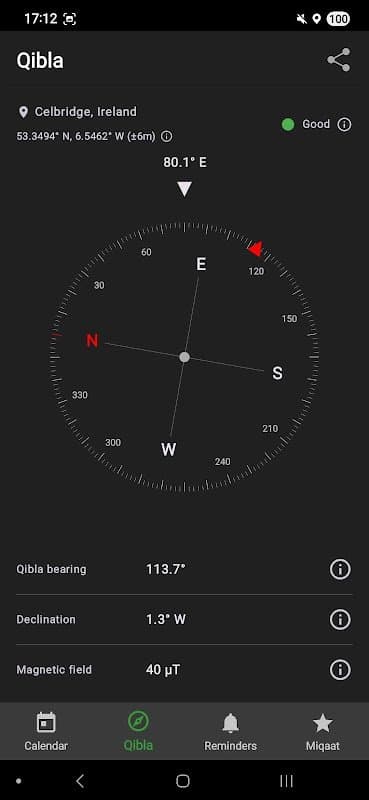This screenshot has width=369, height=800.
Task: Go back with the system back button
Action: pyautogui.click(x=80, y=781)
